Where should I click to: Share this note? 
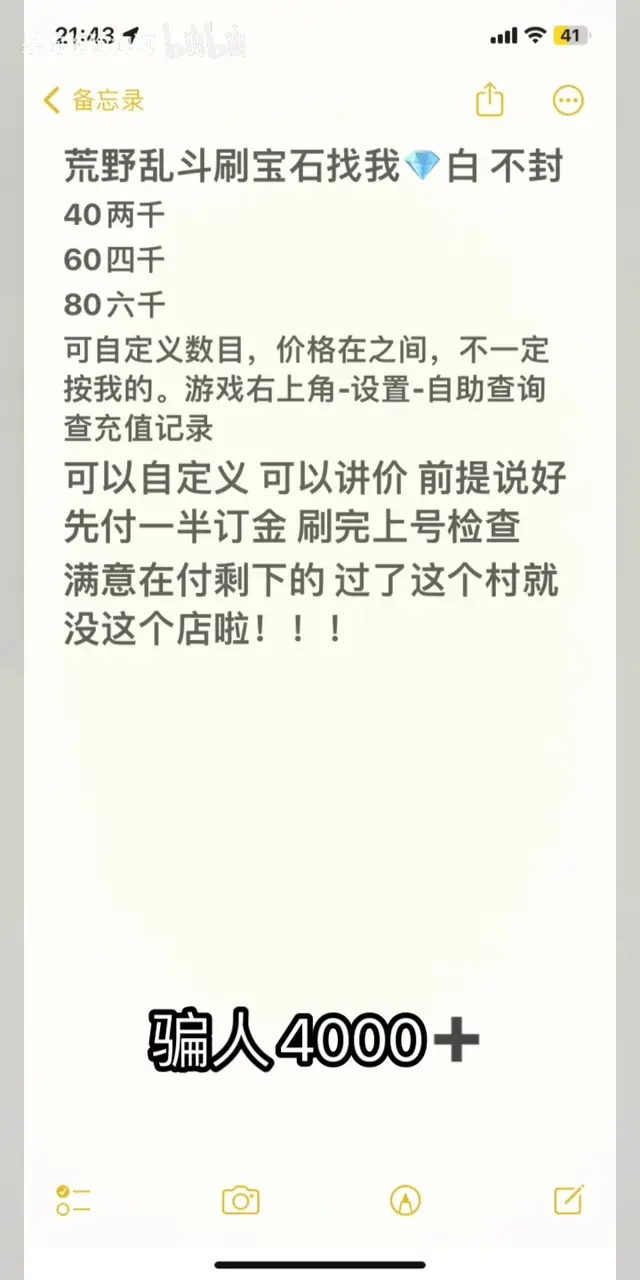click(489, 100)
